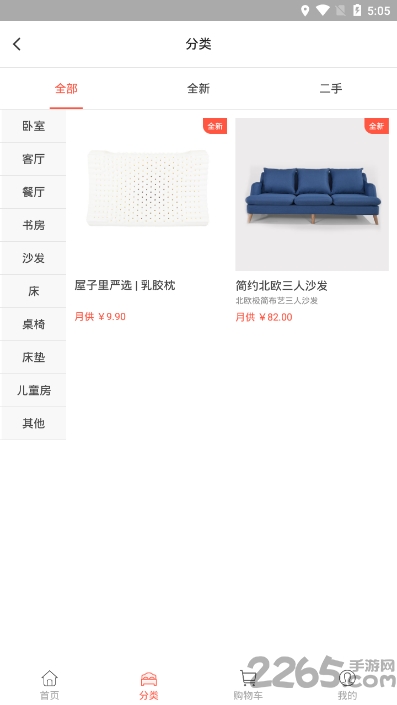
Task: Open the 书房 category
Action: [x=33, y=225]
